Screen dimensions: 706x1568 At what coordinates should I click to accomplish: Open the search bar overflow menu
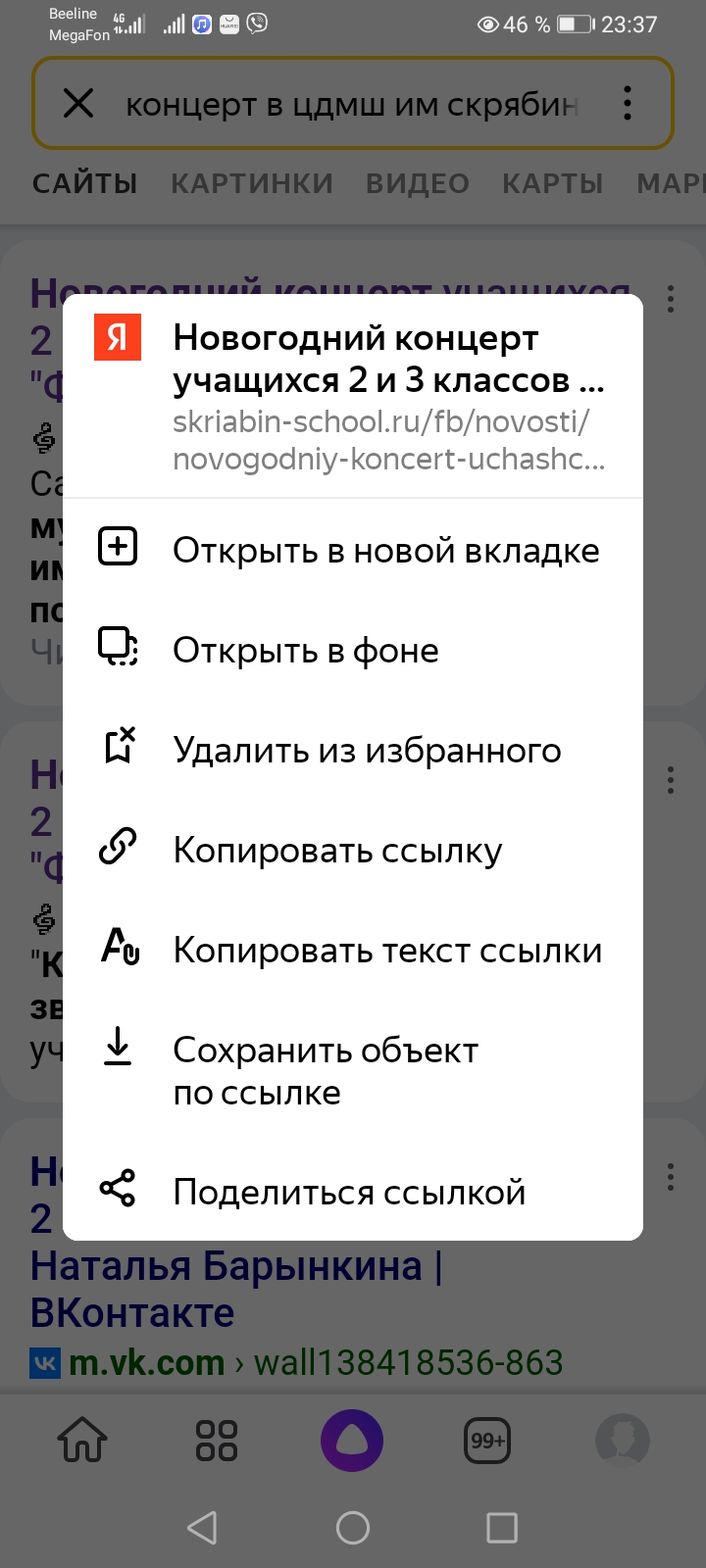(628, 103)
